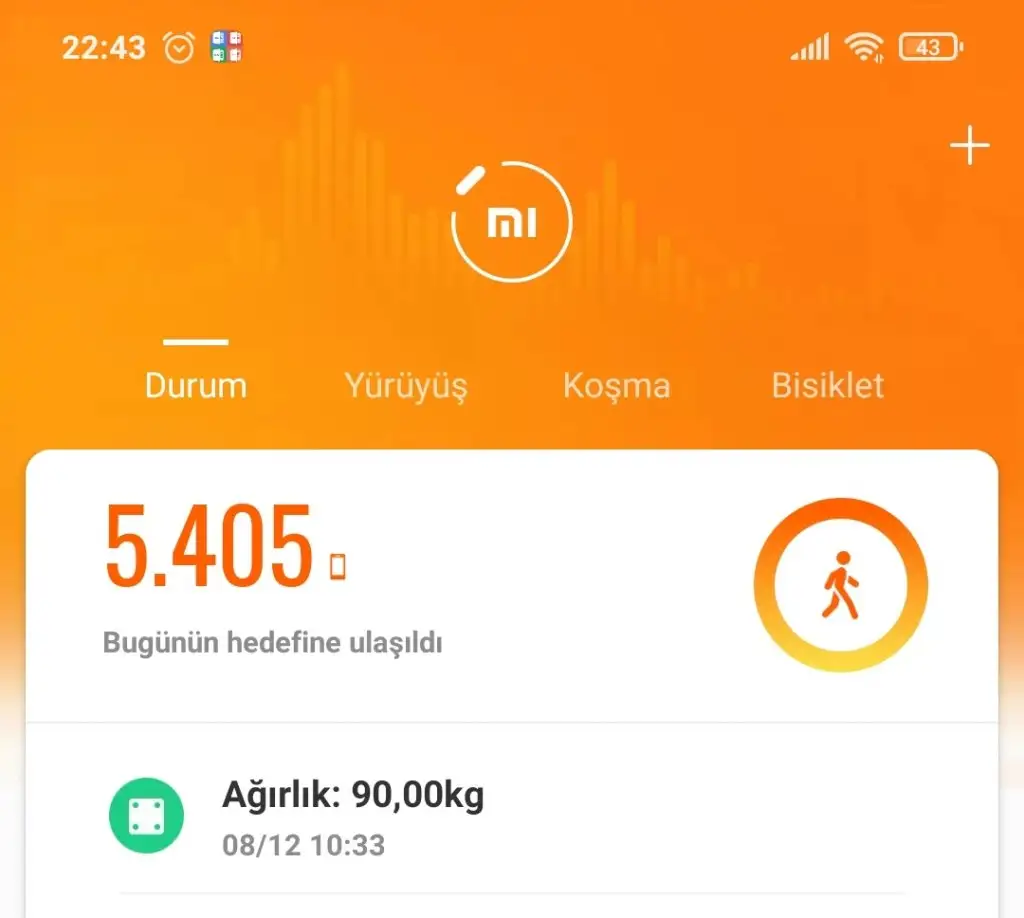Tap the plus icon to add device
Screen dimensions: 1024x918
pos(969,146)
